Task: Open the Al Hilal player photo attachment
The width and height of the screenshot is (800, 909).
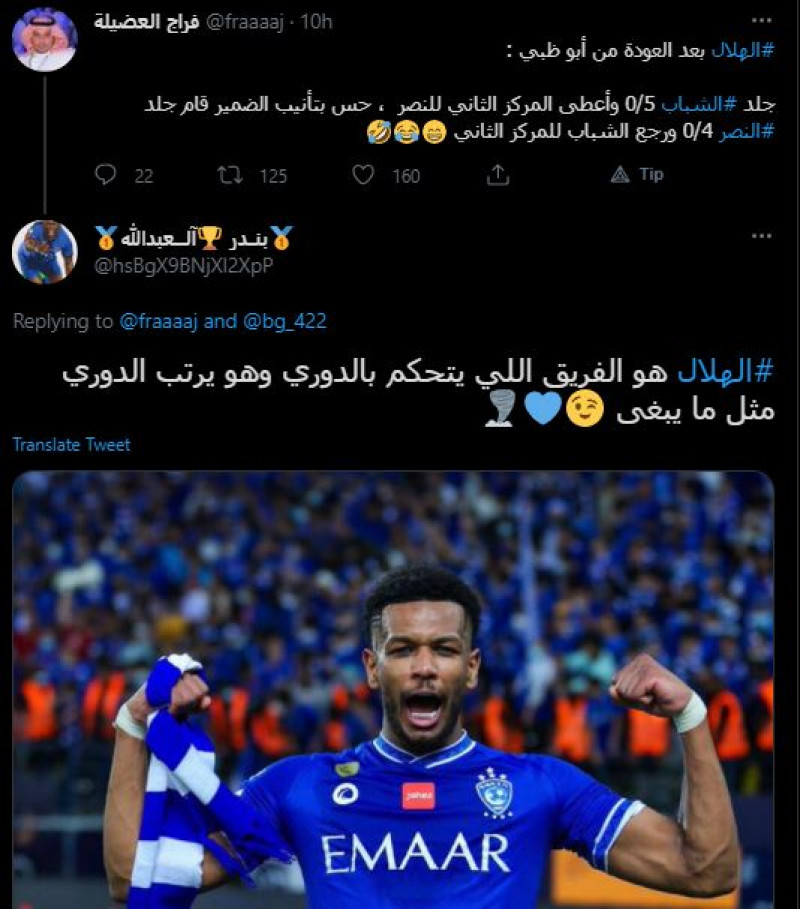Action: point(400,690)
